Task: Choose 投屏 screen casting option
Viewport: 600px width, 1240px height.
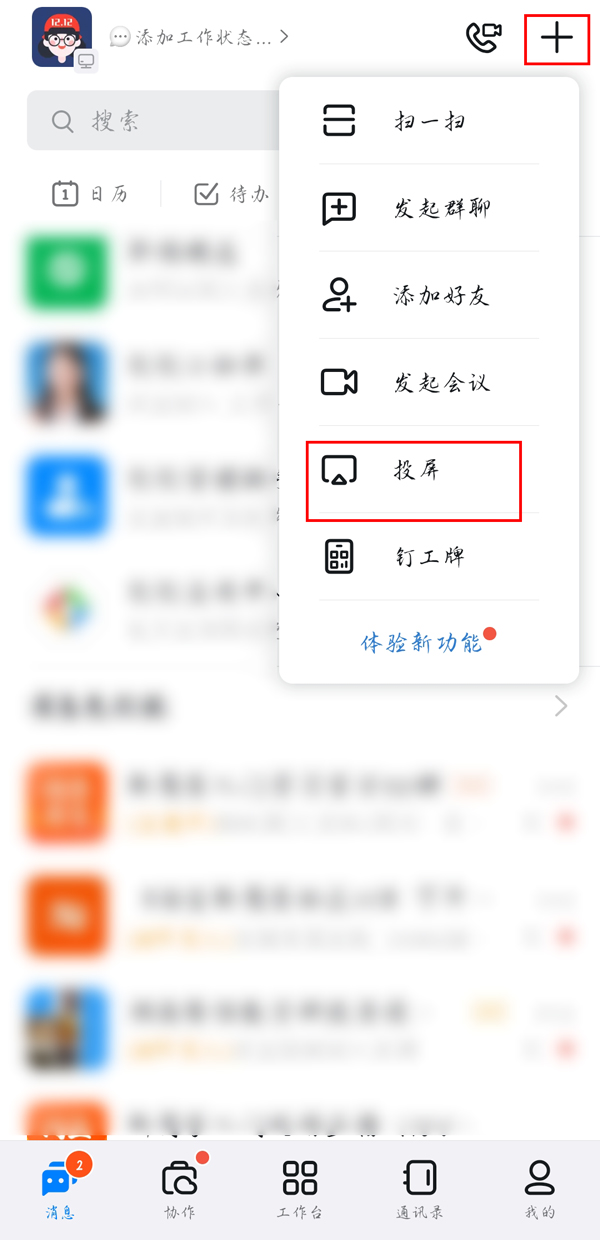Action: pos(414,470)
